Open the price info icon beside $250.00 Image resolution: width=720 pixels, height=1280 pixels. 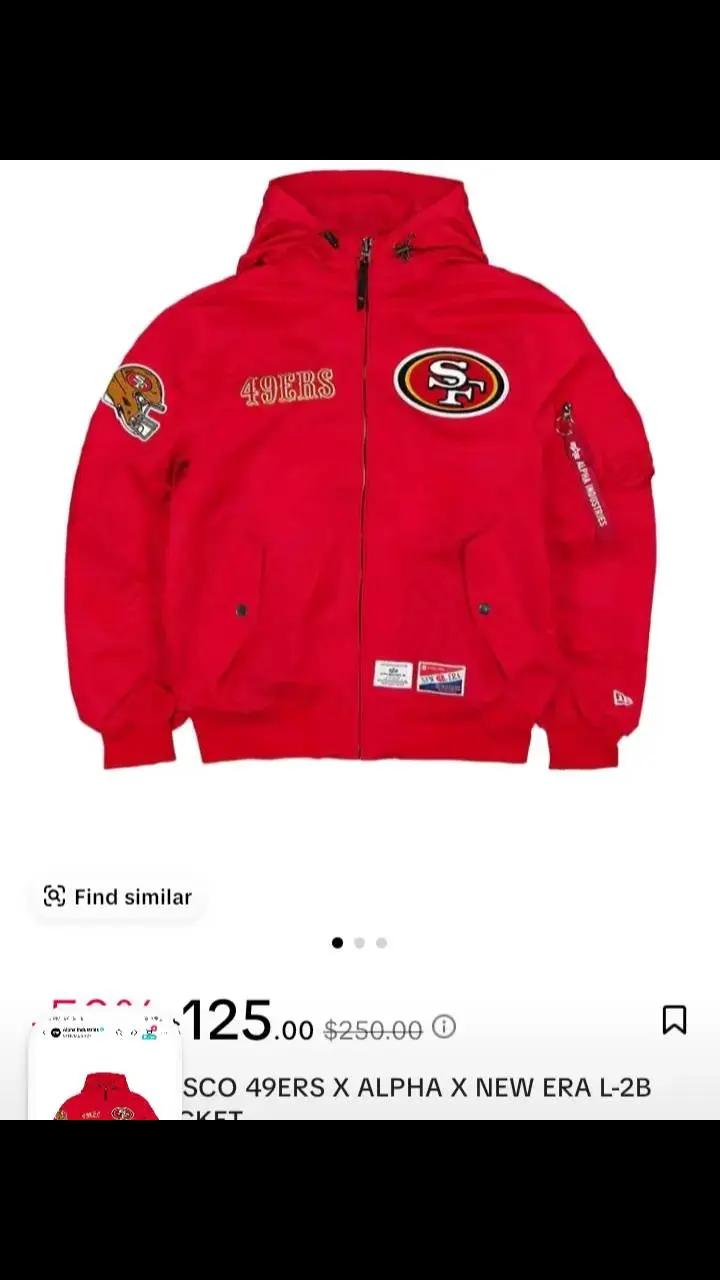click(444, 1027)
